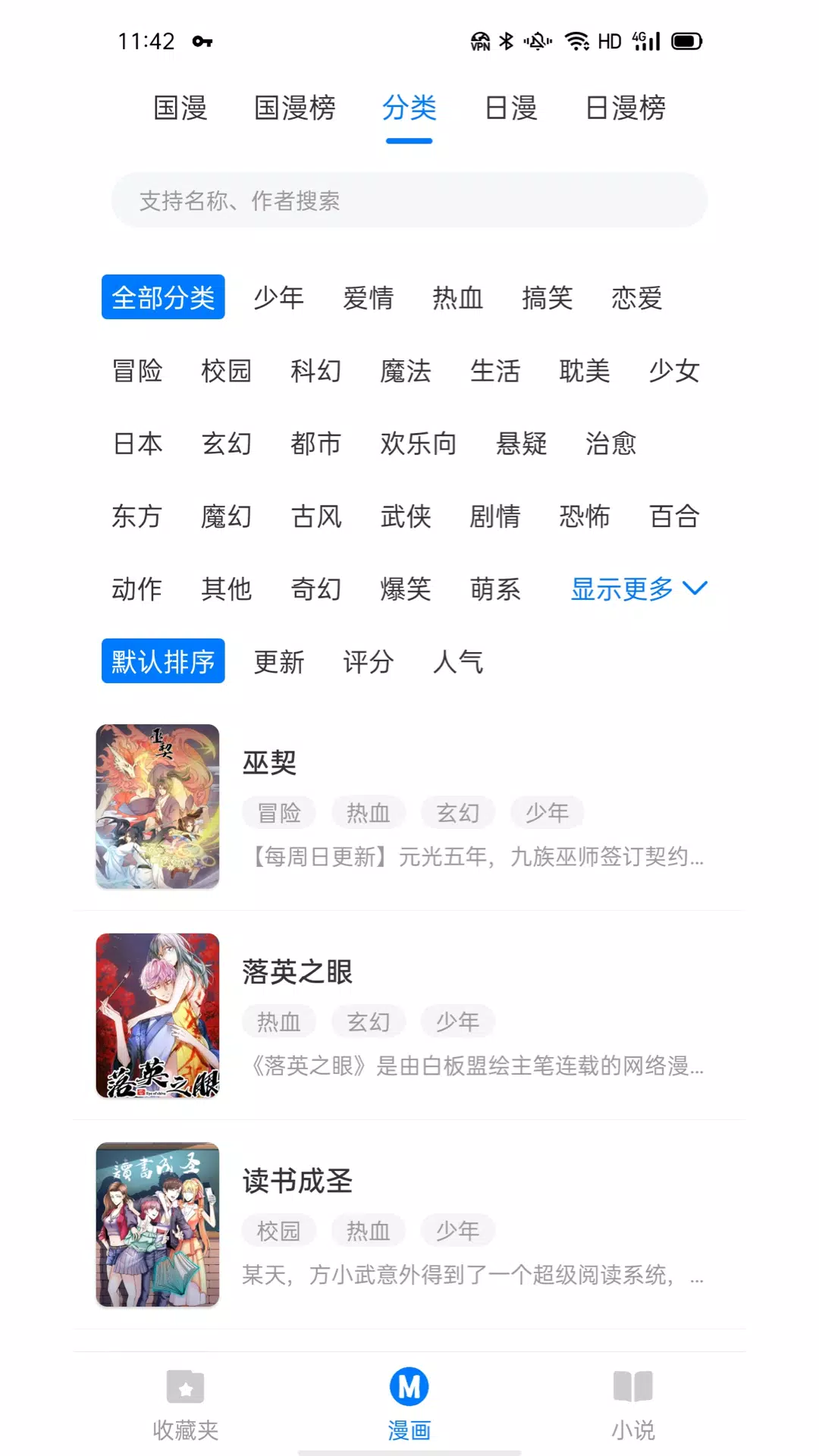The height and width of the screenshot is (1456, 819).
Task: Open the 国漫榜 rankings tab
Action: [x=294, y=108]
